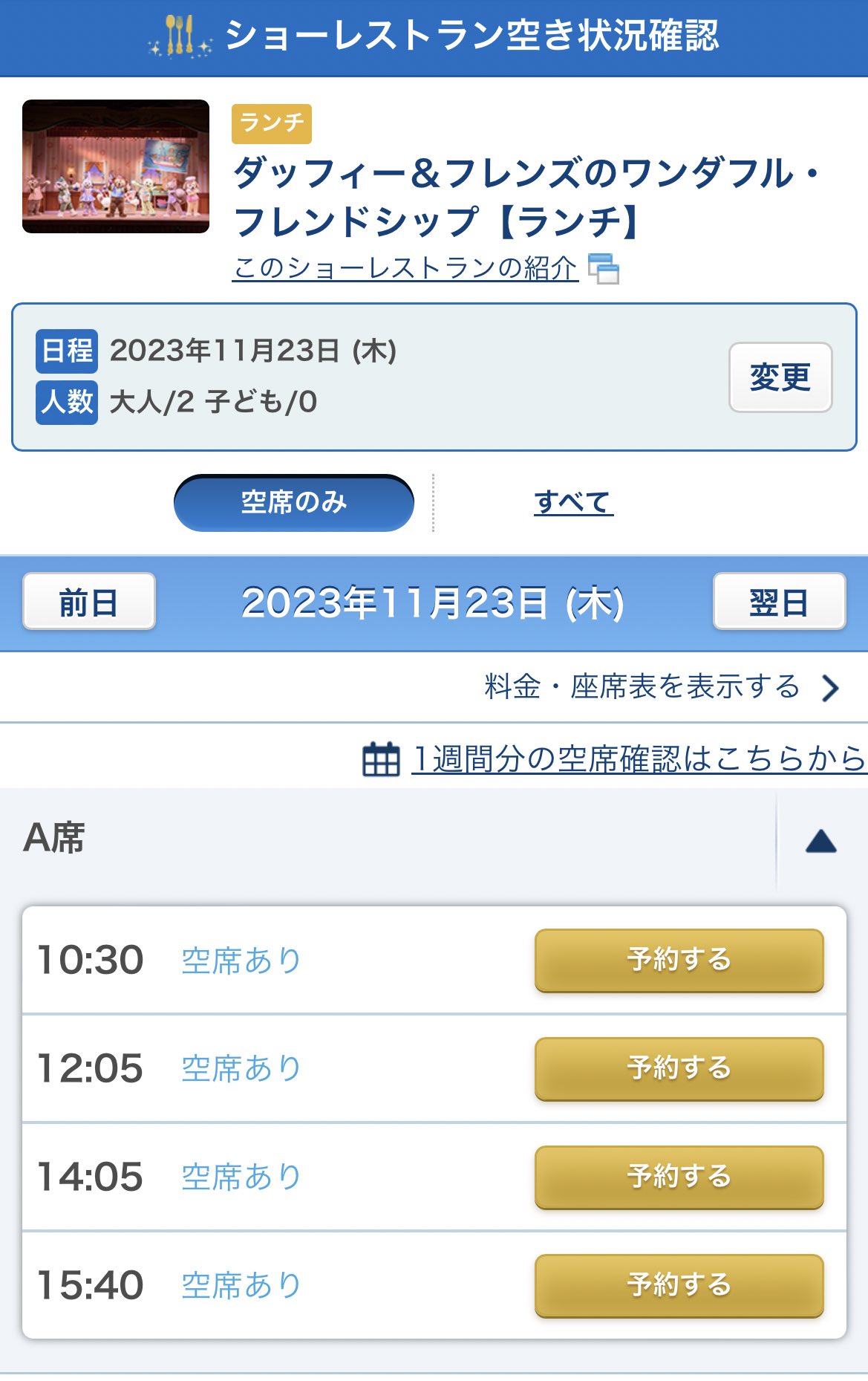Reserve the 12:05 slot with 予約する
Image resolution: width=868 pixels, height=1381 pixels.
click(679, 1068)
